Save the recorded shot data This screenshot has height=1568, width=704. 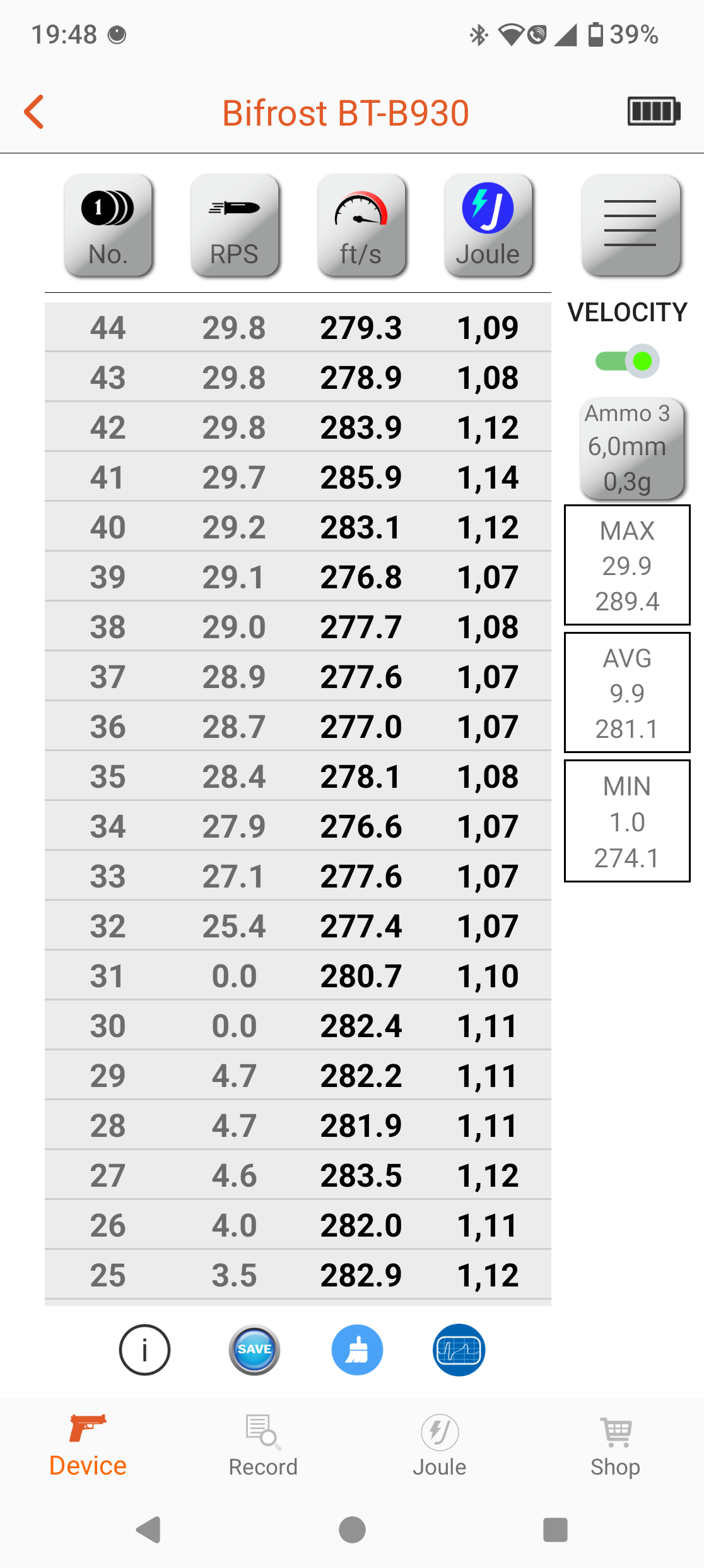(254, 1350)
